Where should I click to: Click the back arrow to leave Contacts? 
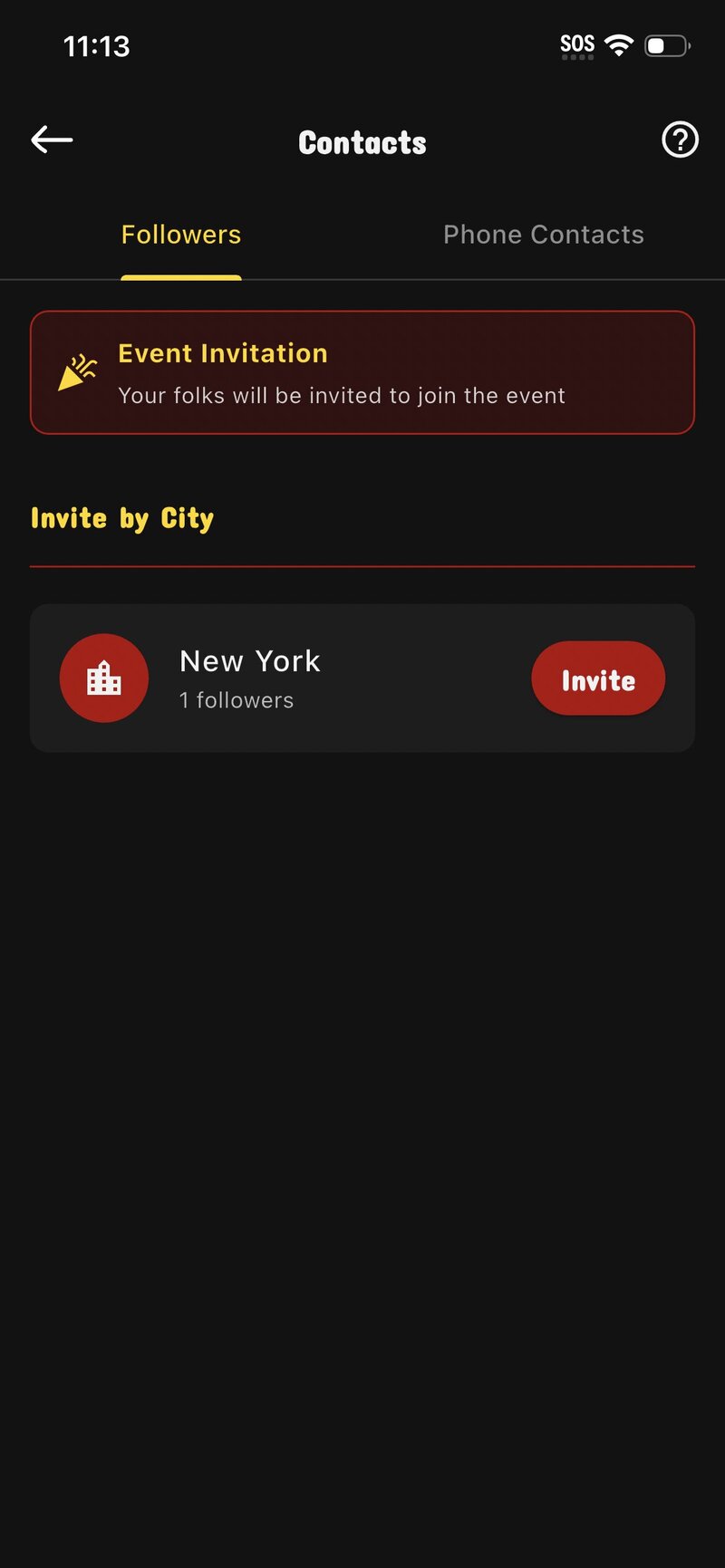coord(52,139)
